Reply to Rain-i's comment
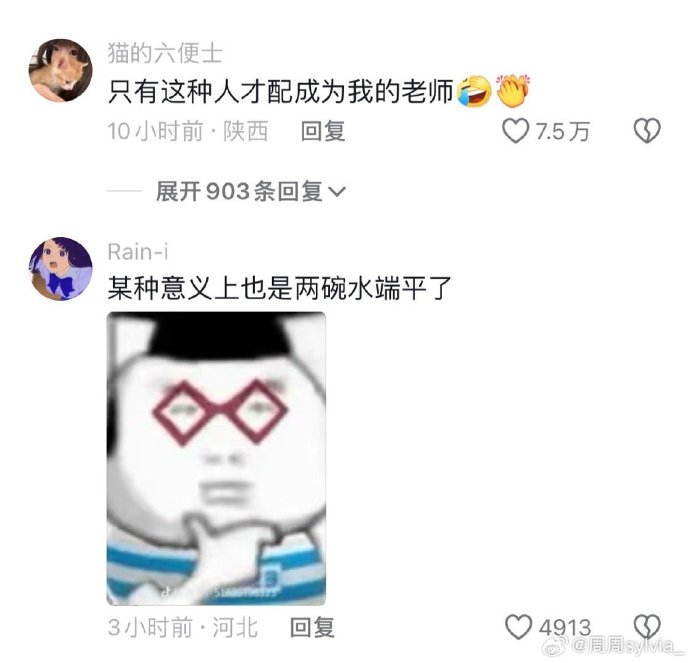Image resolution: width=690 pixels, height=663 pixels. pos(310,628)
